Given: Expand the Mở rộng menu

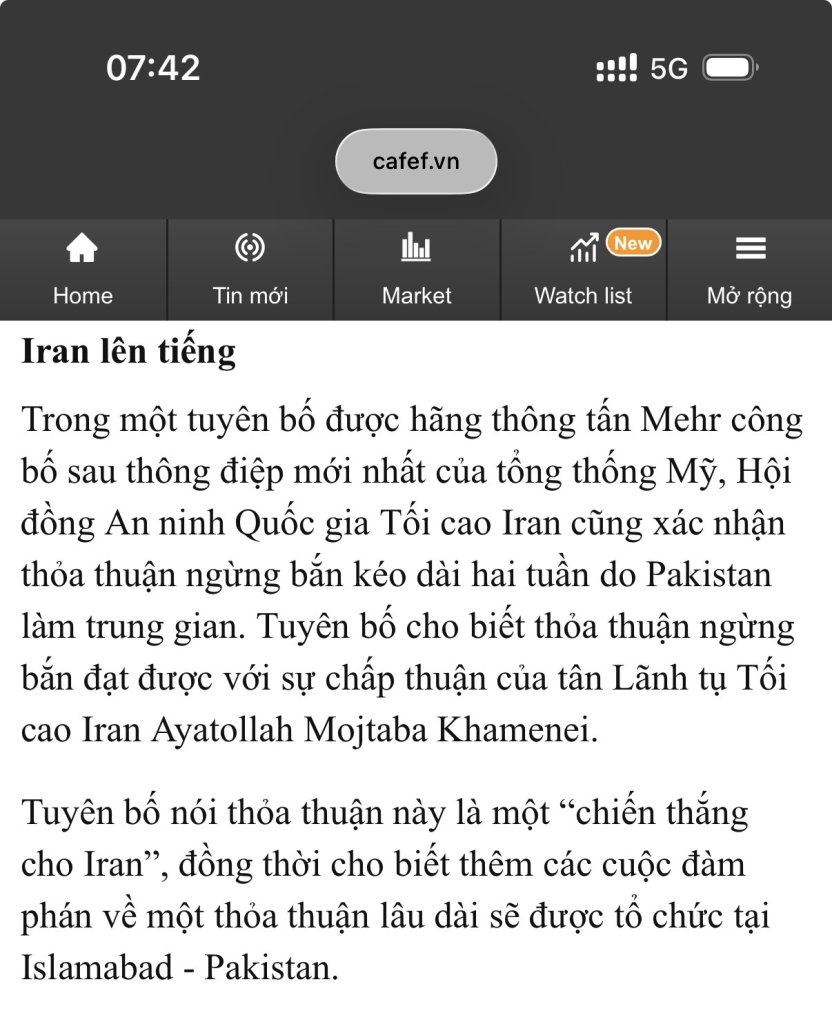Looking at the screenshot, I should click(749, 270).
